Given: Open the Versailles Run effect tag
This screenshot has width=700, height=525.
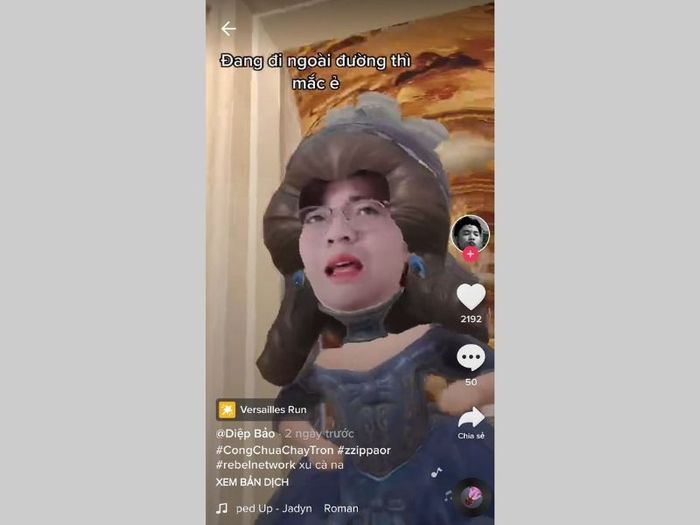Looking at the screenshot, I should coord(262,410).
